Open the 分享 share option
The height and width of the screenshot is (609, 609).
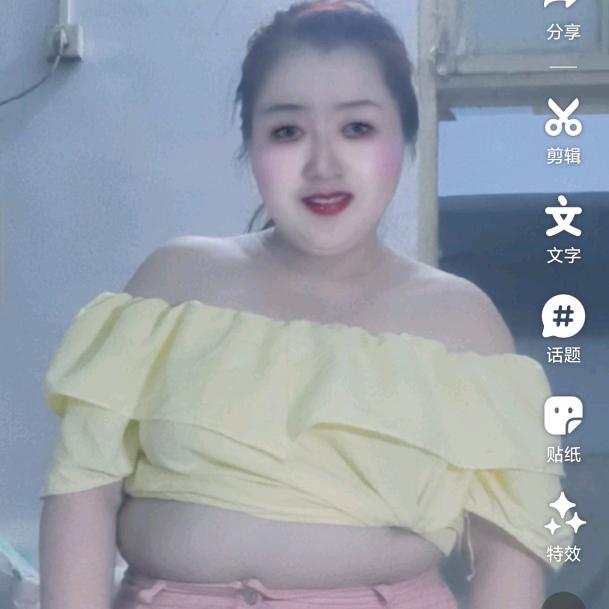pos(563,18)
